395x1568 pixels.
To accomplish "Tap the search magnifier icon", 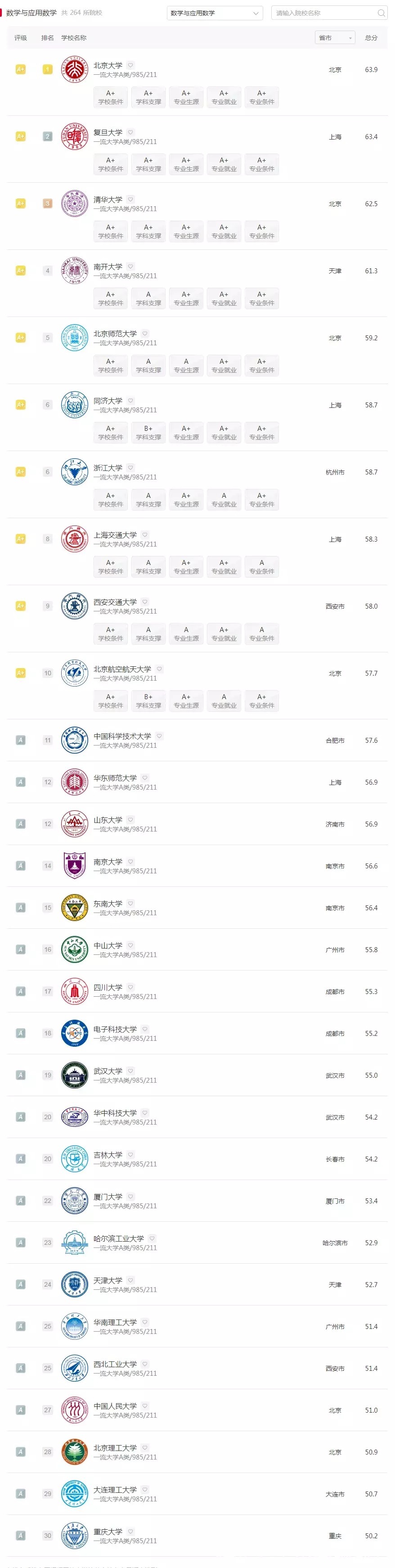I will coord(381,13).
